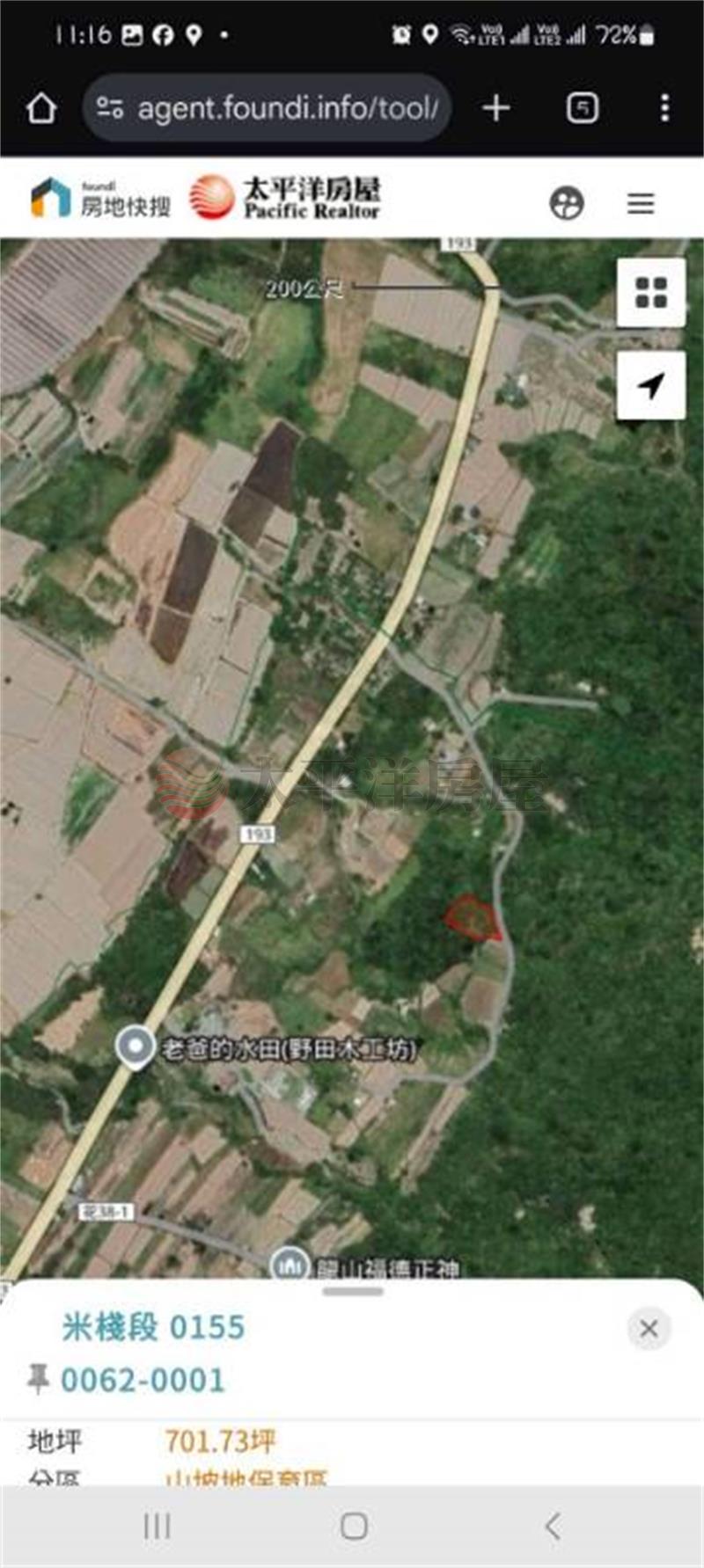Viewport: 704px width, 1568px height.
Task: Open the map layers grid button
Action: pyautogui.click(x=651, y=293)
